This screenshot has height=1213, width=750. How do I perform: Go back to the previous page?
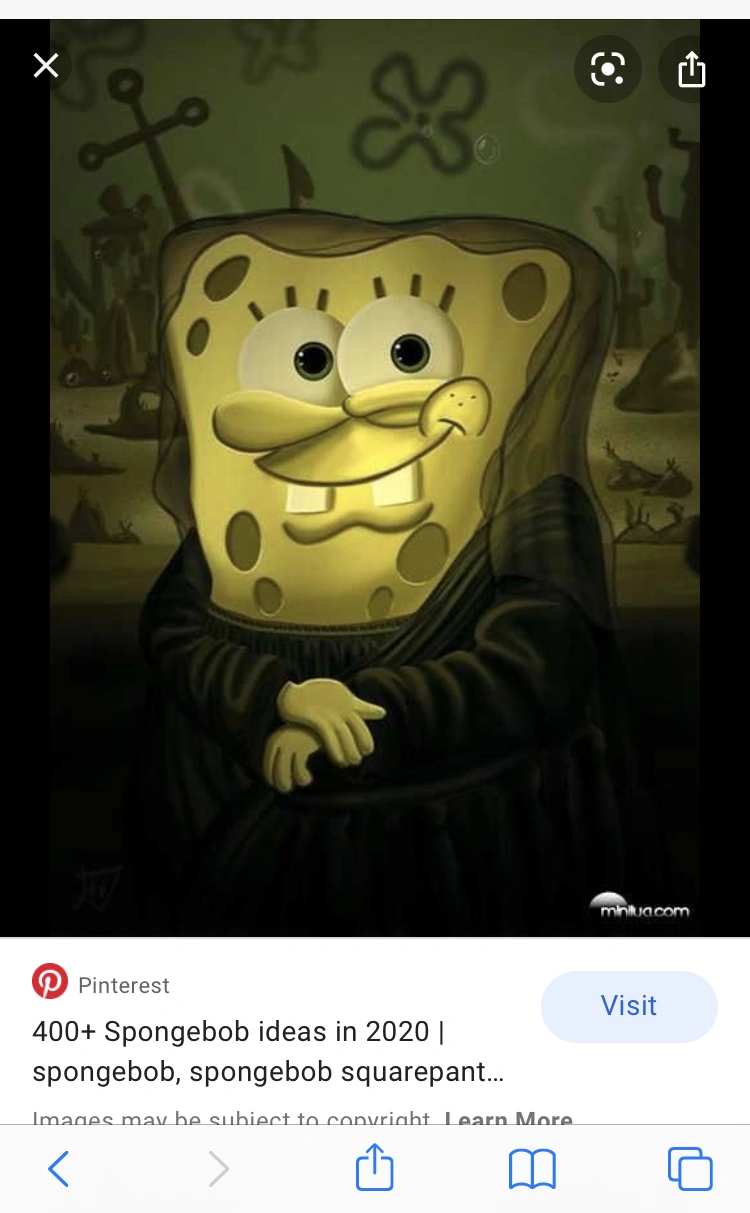59,1168
